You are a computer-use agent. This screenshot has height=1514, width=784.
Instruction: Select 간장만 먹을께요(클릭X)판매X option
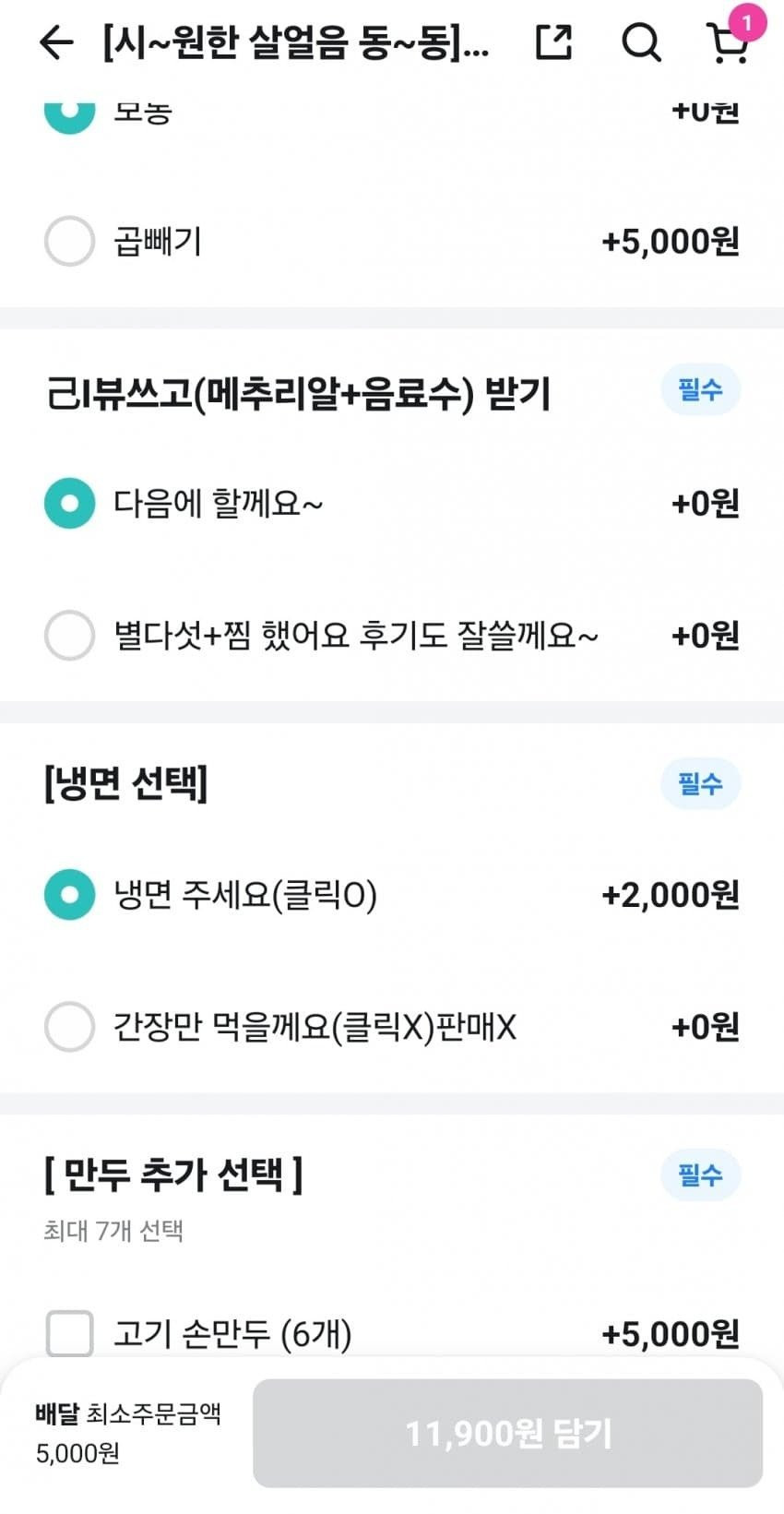pyautogui.click(x=70, y=1027)
